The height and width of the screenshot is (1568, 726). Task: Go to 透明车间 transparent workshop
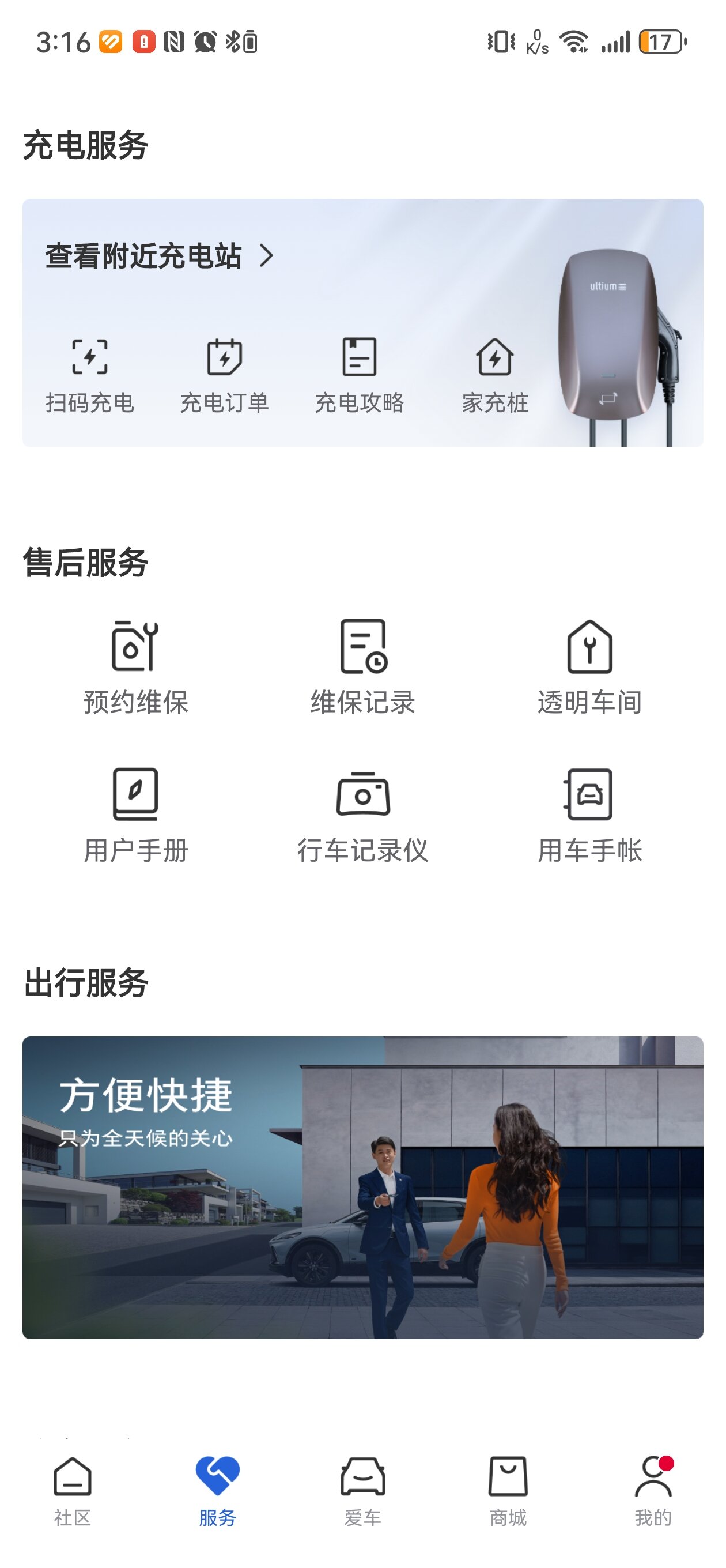pyautogui.click(x=589, y=666)
